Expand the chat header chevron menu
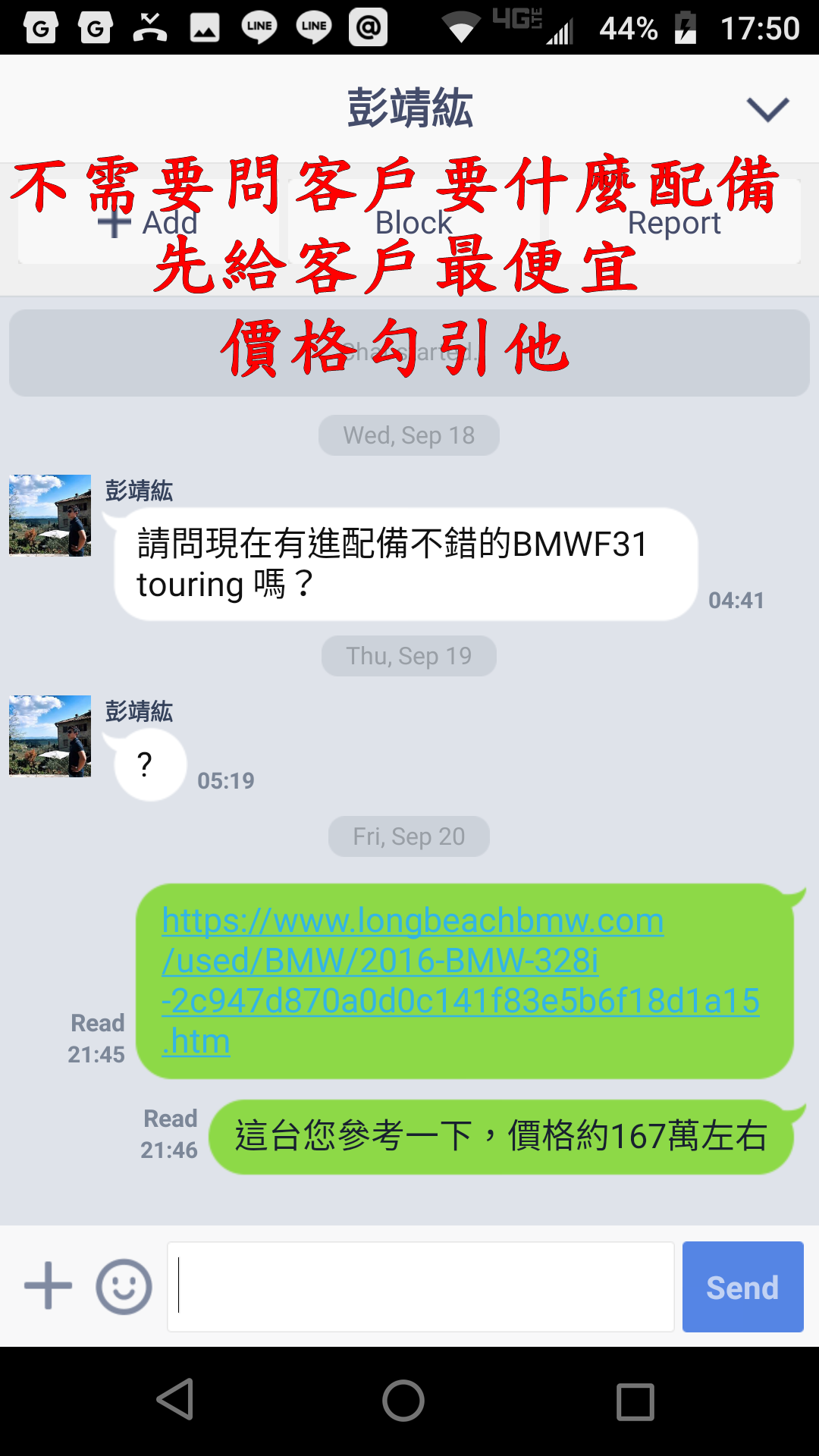Image resolution: width=819 pixels, height=1456 pixels. pyautogui.click(x=767, y=110)
